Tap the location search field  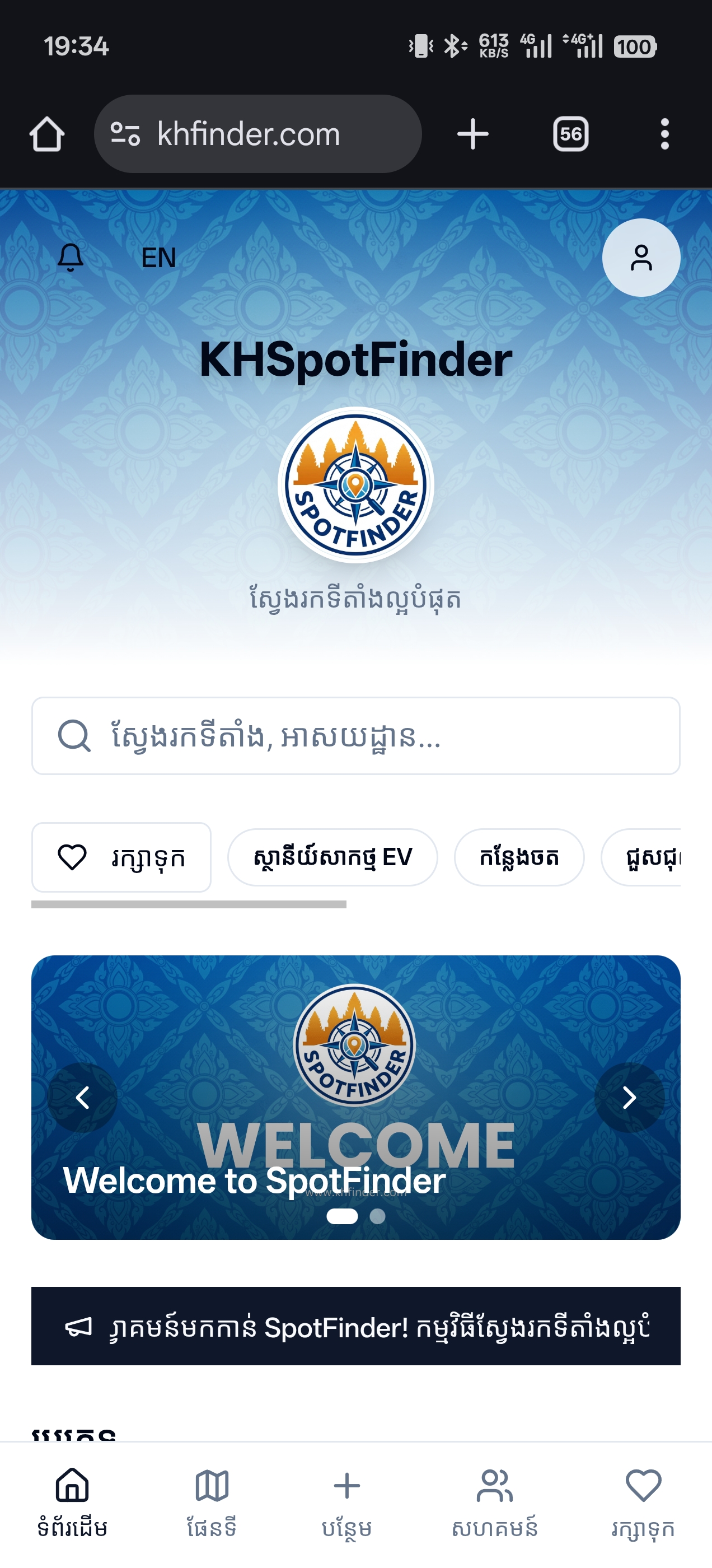(x=355, y=736)
